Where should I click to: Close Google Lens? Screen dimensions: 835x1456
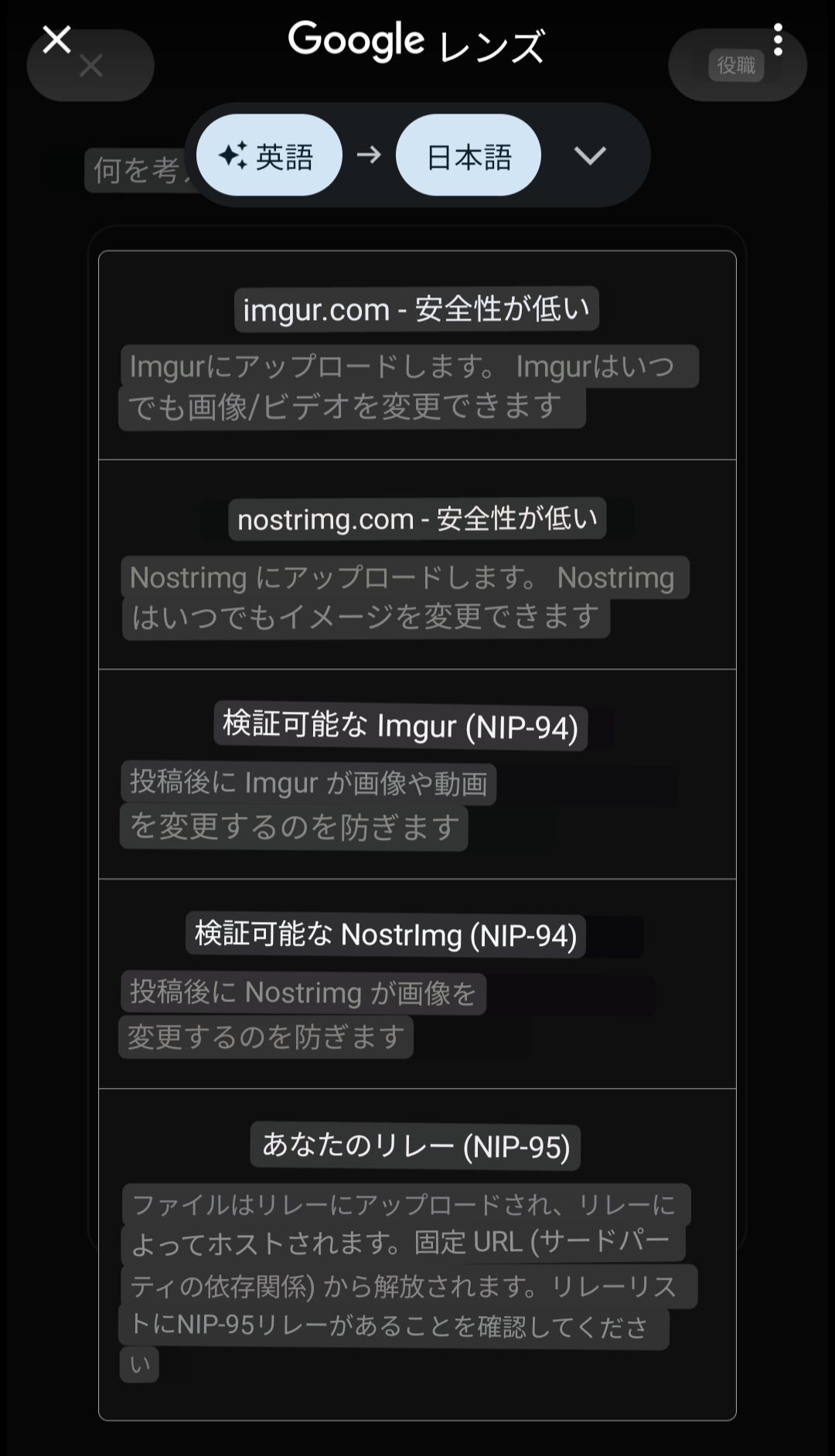[56, 39]
